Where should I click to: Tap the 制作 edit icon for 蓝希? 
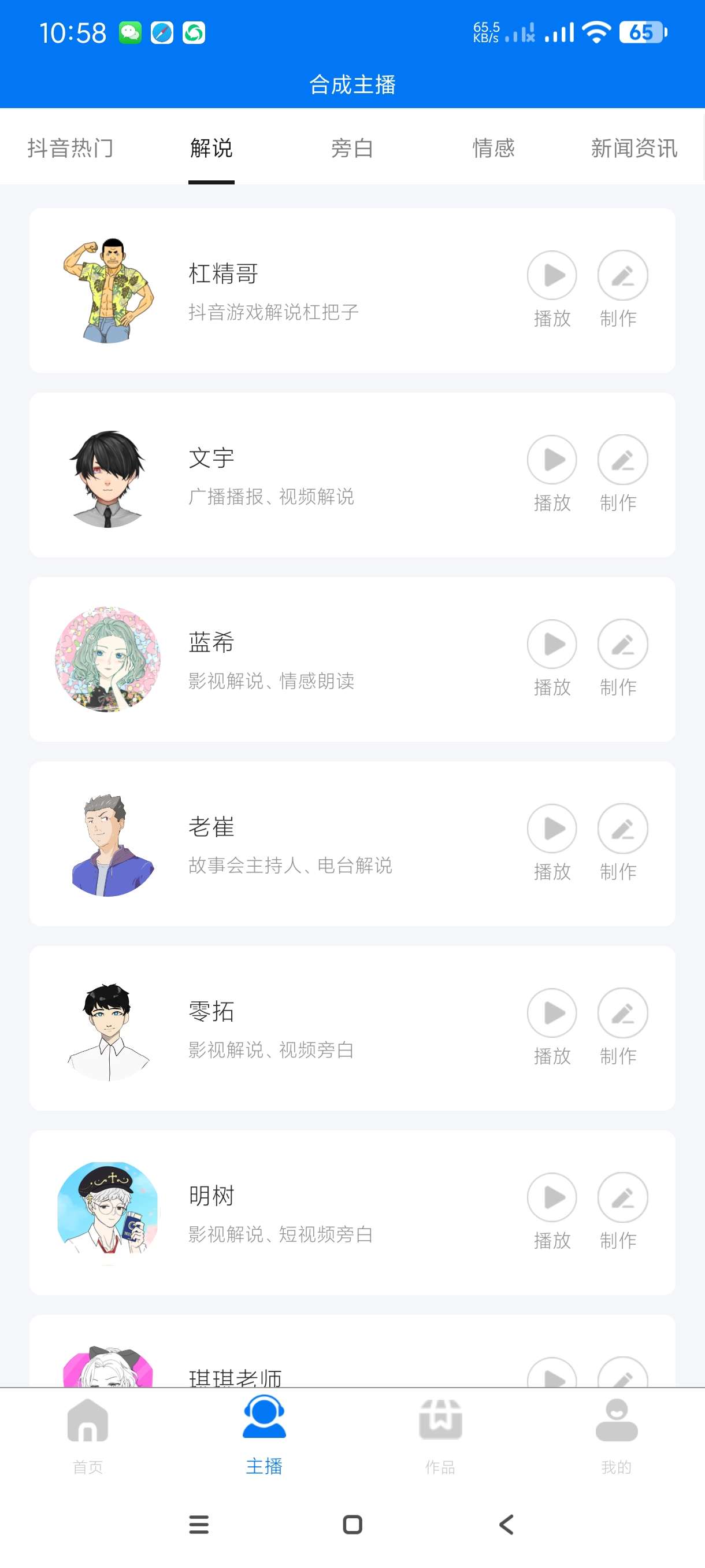(x=622, y=645)
